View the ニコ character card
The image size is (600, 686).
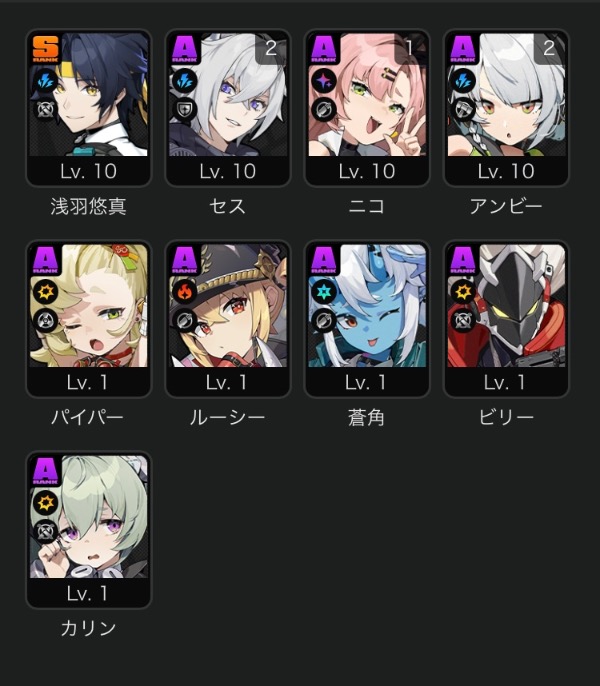click(x=367, y=107)
